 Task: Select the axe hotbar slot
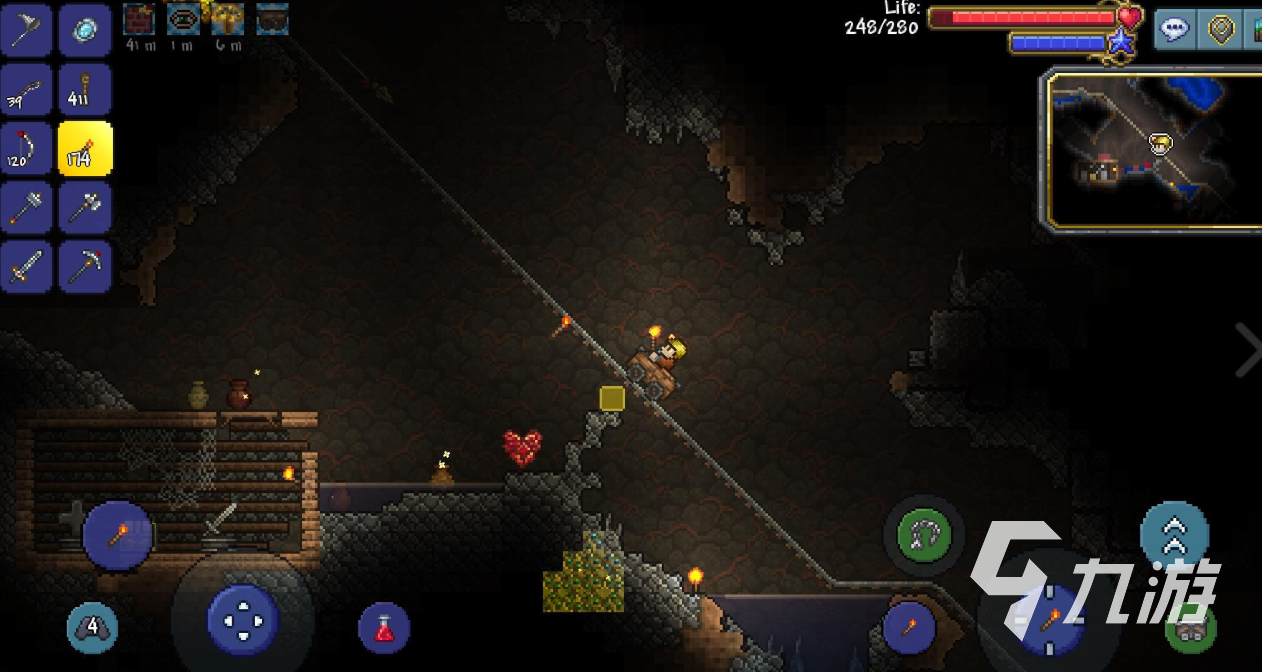[x=85, y=208]
